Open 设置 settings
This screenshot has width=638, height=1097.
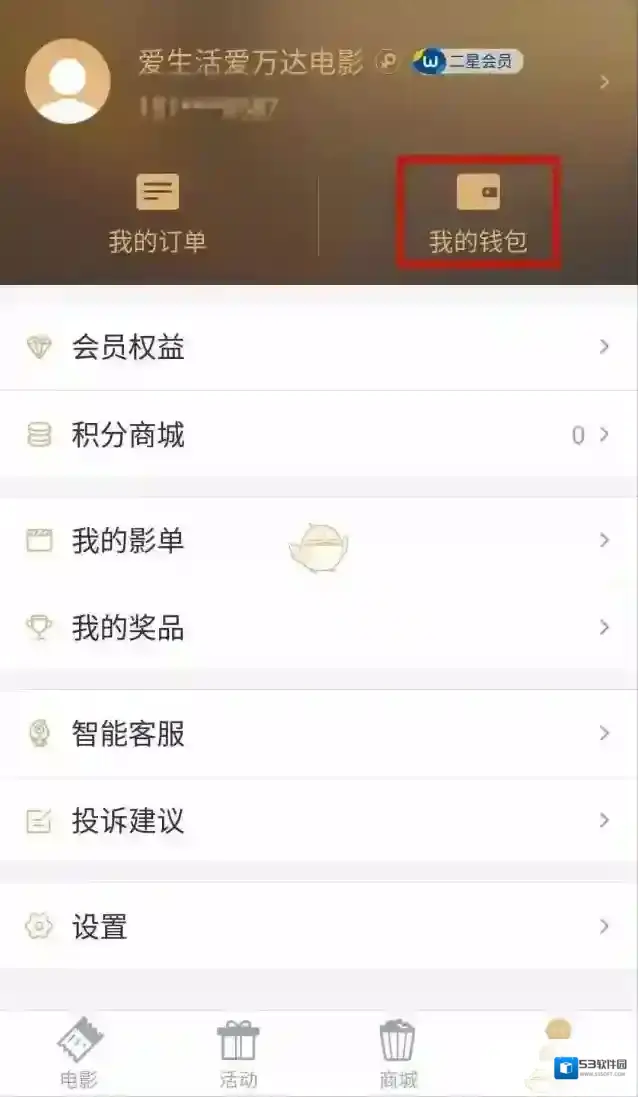[x=318, y=927]
